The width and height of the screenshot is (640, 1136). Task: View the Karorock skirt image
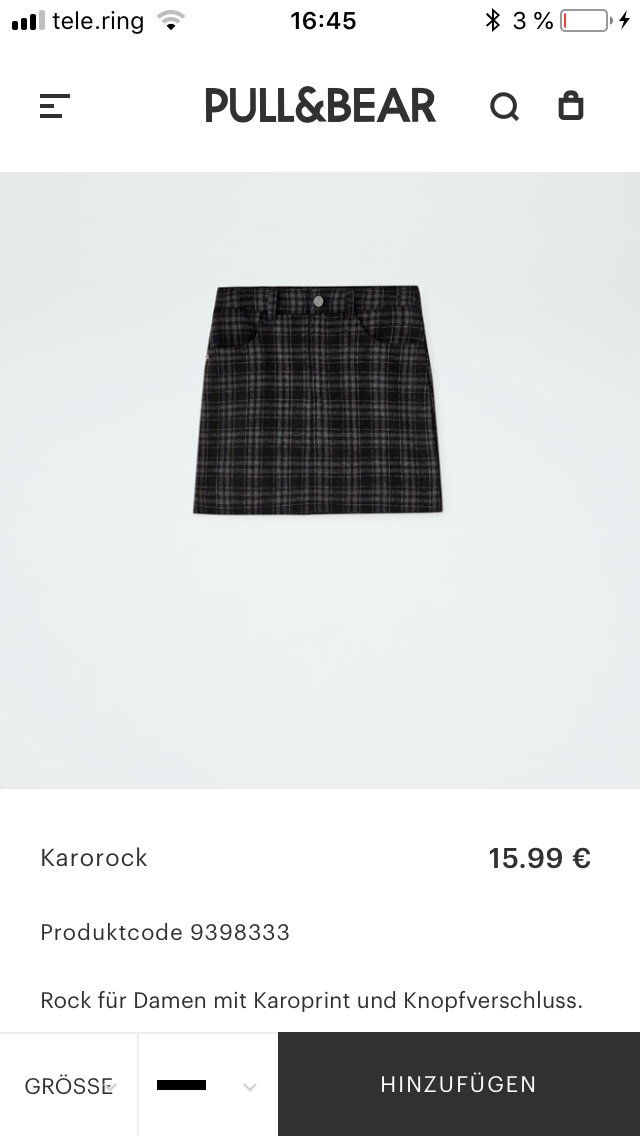coord(319,400)
